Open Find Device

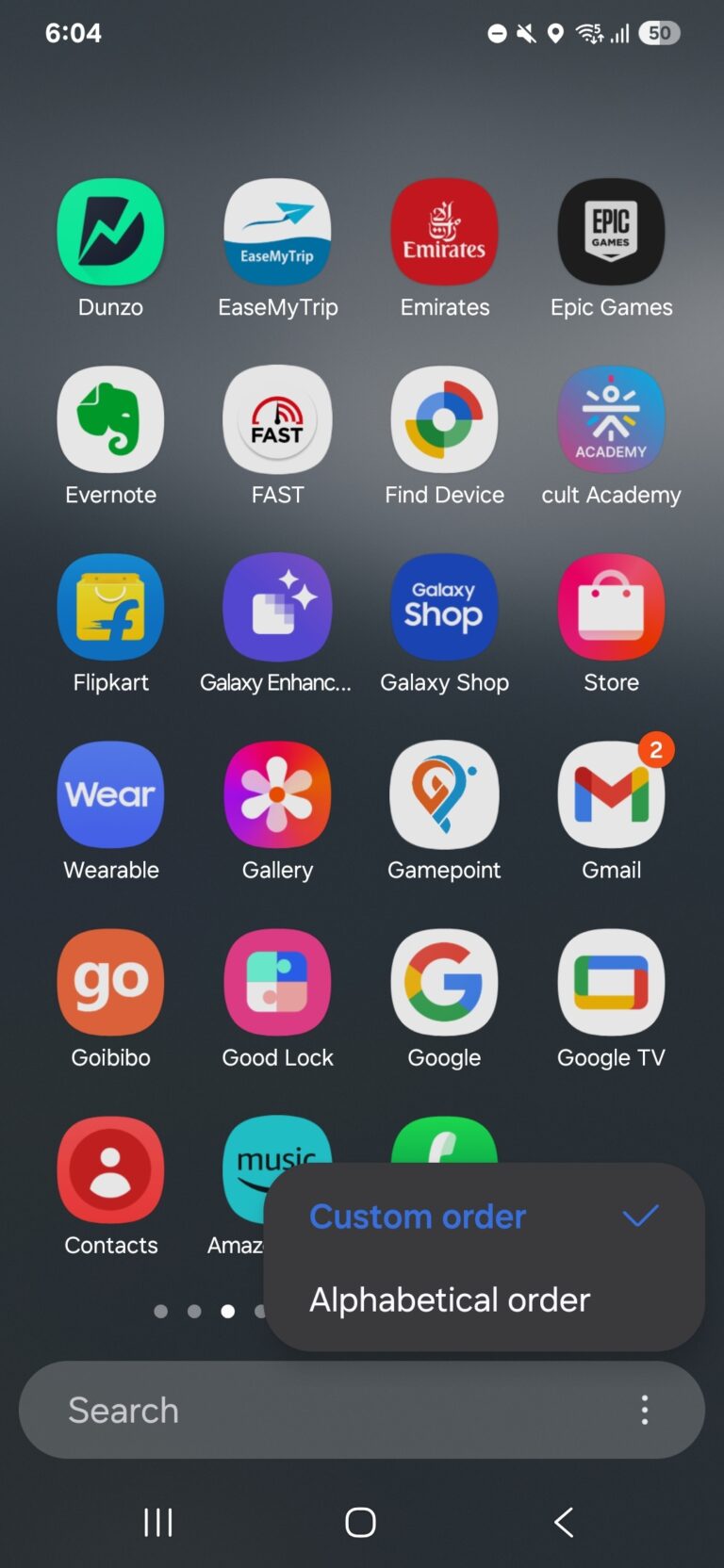(444, 419)
